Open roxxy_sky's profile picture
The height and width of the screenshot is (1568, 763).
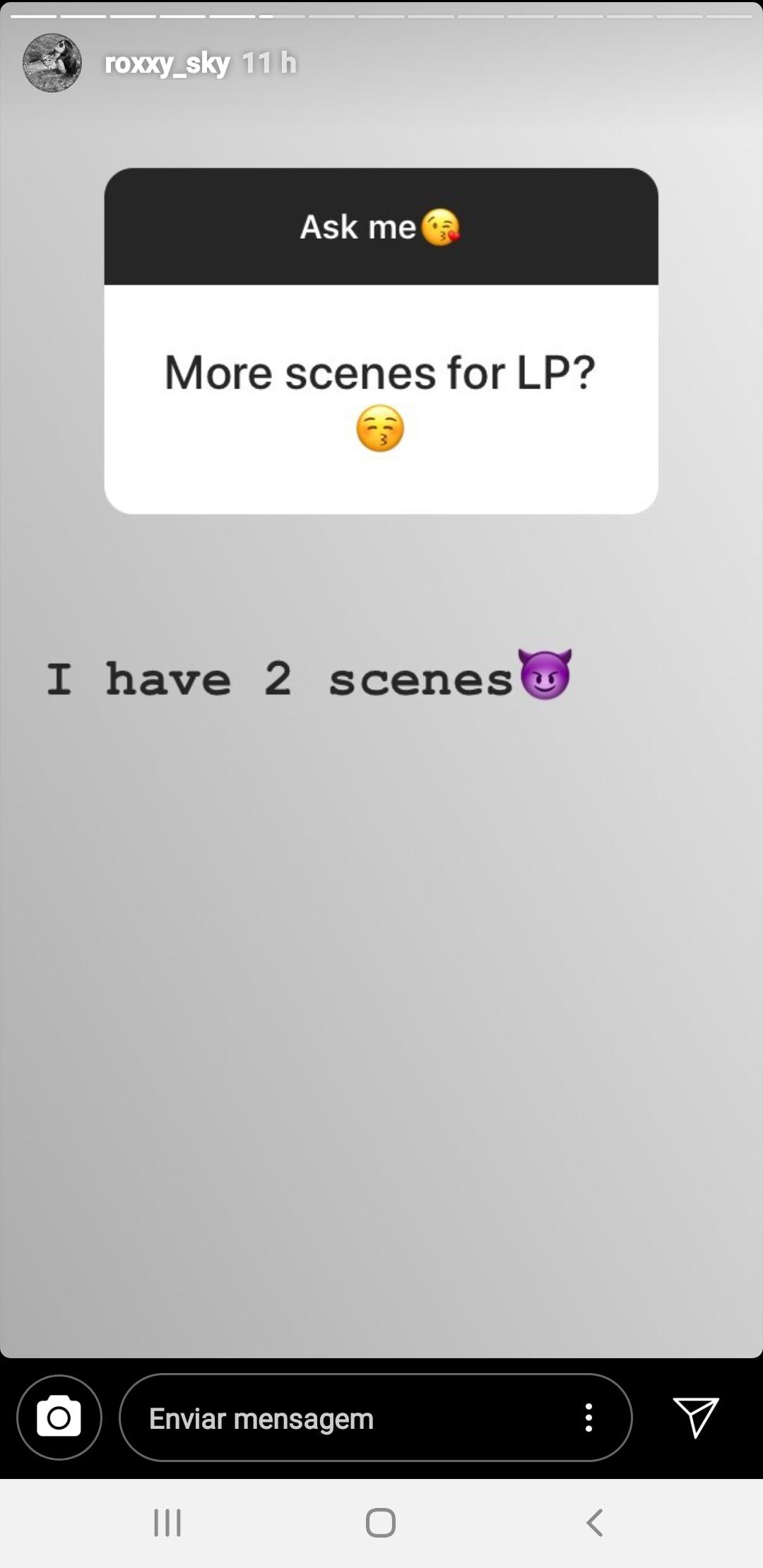coord(52,63)
